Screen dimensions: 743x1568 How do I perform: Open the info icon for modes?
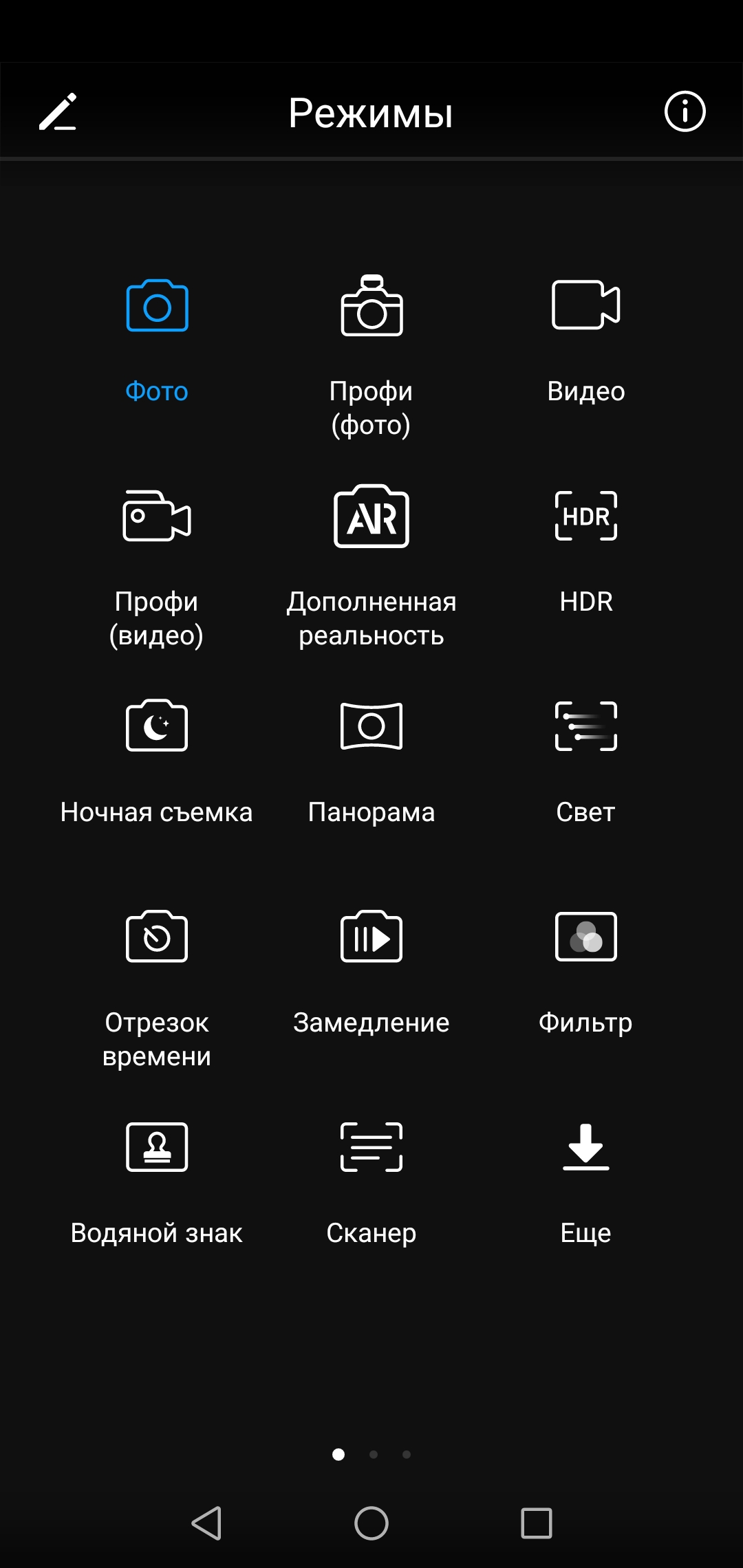pyautogui.click(x=685, y=111)
